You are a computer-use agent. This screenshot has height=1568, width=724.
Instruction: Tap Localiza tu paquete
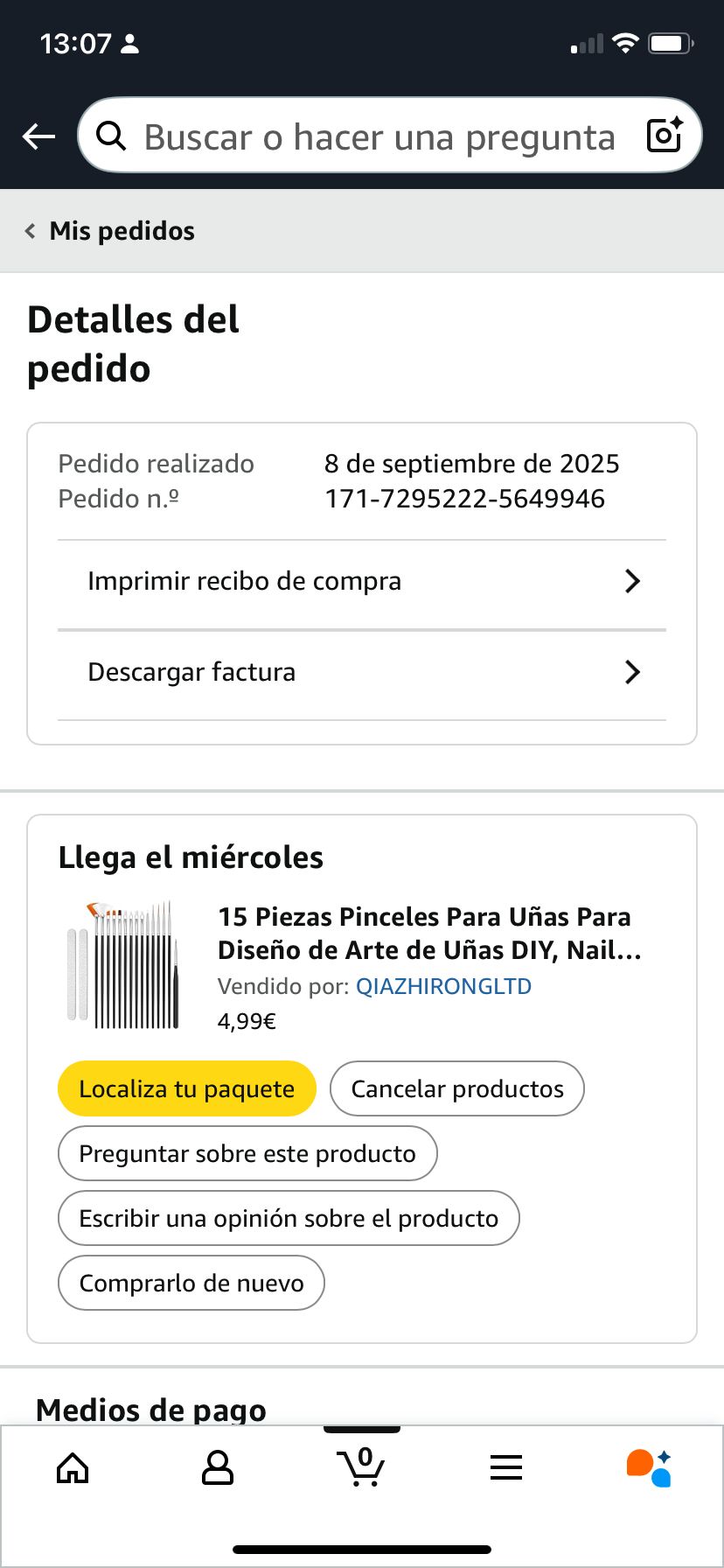(186, 1089)
